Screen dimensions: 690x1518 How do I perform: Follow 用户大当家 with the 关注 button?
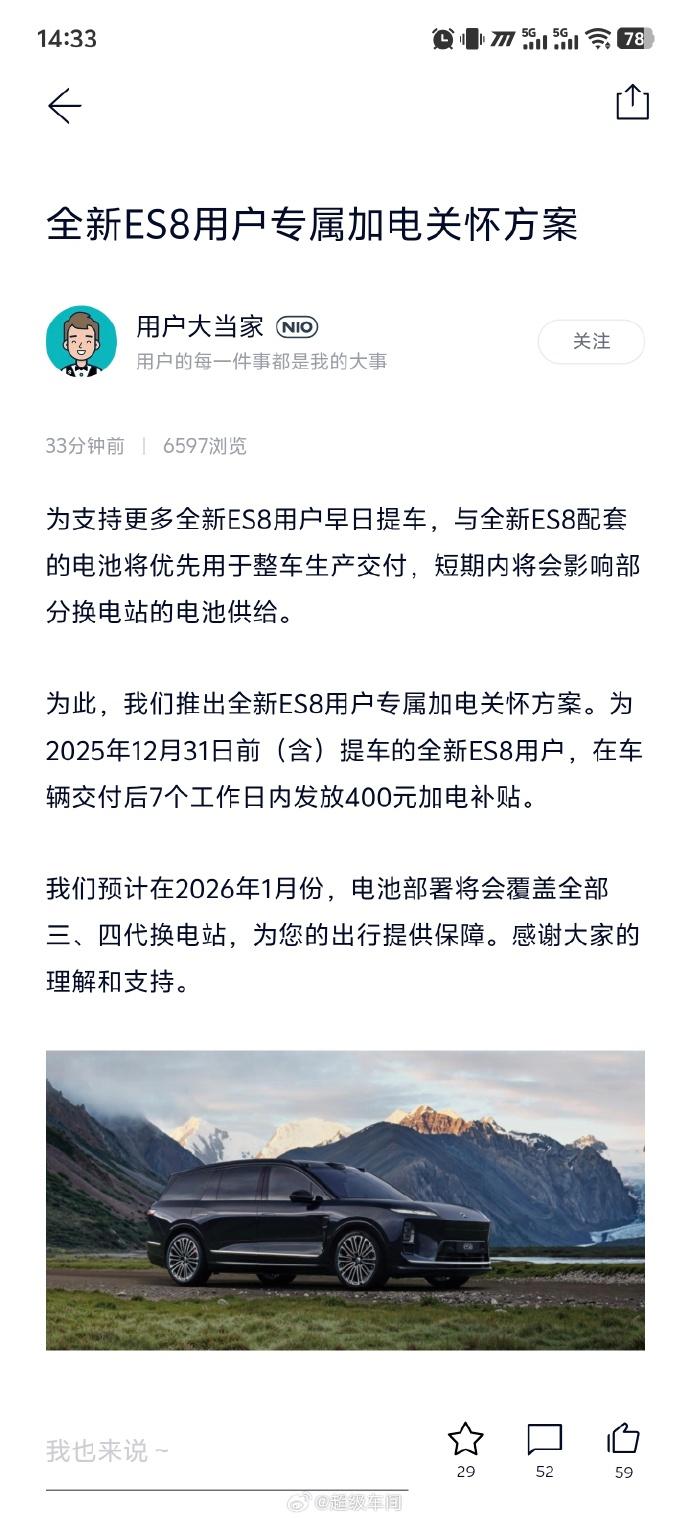[591, 341]
